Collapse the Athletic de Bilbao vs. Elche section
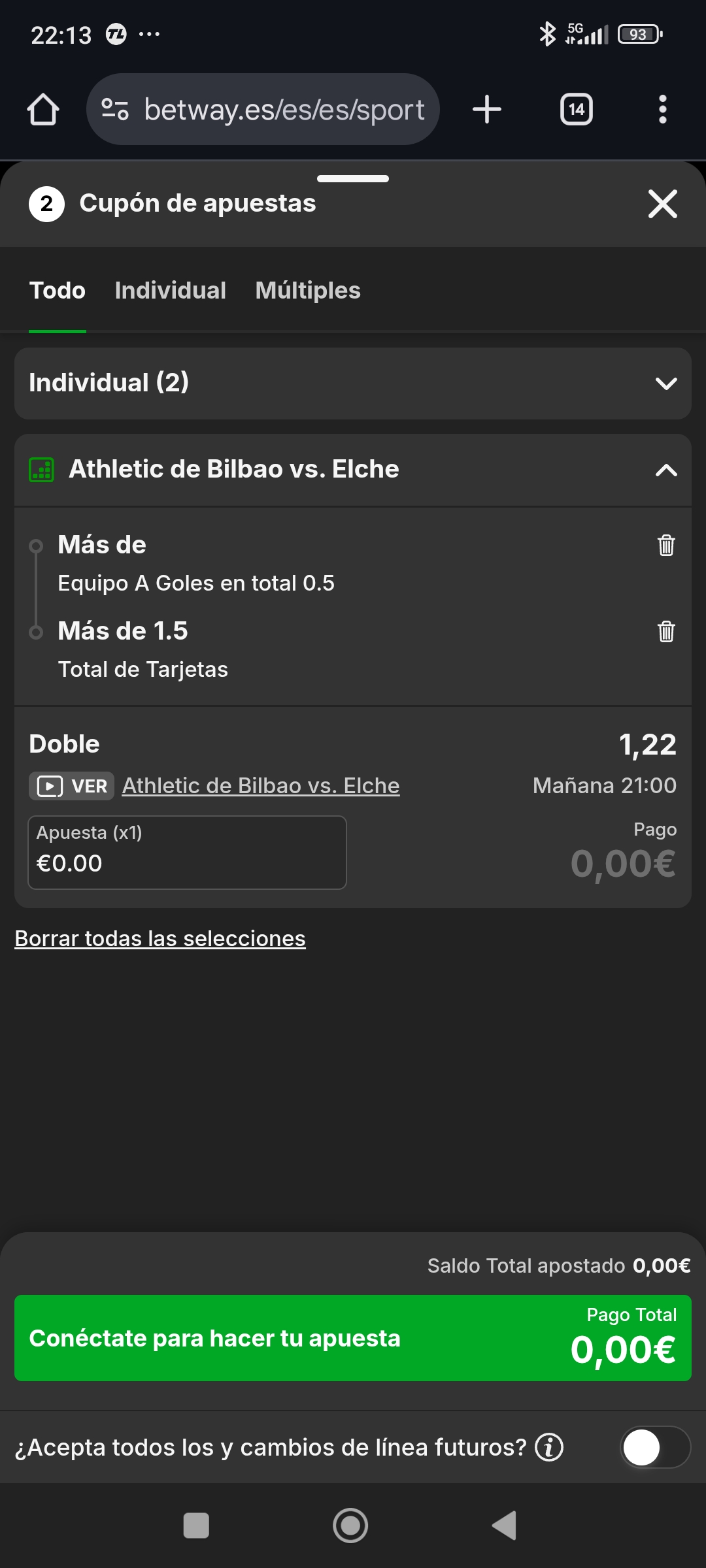This screenshot has height=1568, width=706. coord(665,470)
